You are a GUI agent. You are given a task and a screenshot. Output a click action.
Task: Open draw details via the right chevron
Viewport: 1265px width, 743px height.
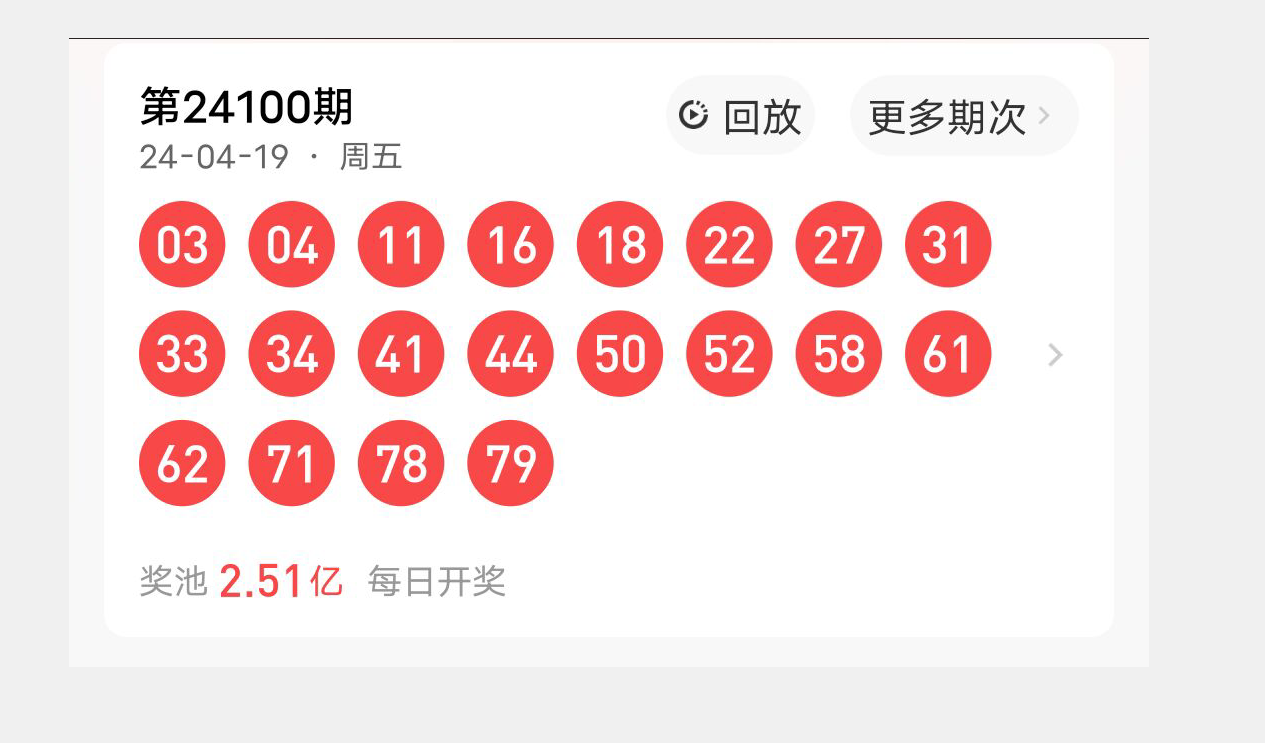(x=1054, y=354)
